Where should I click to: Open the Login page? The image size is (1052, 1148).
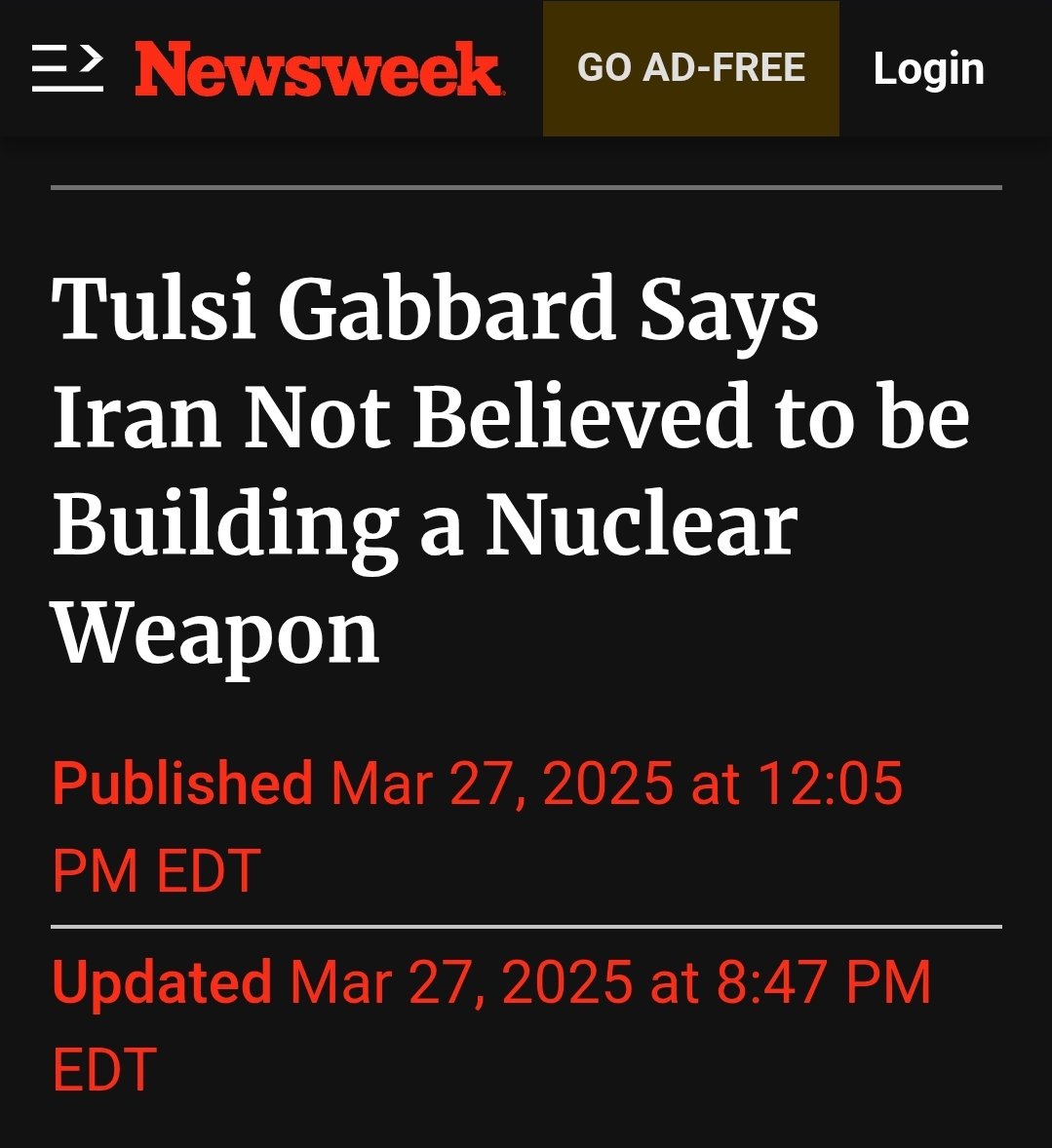pyautogui.click(x=928, y=68)
